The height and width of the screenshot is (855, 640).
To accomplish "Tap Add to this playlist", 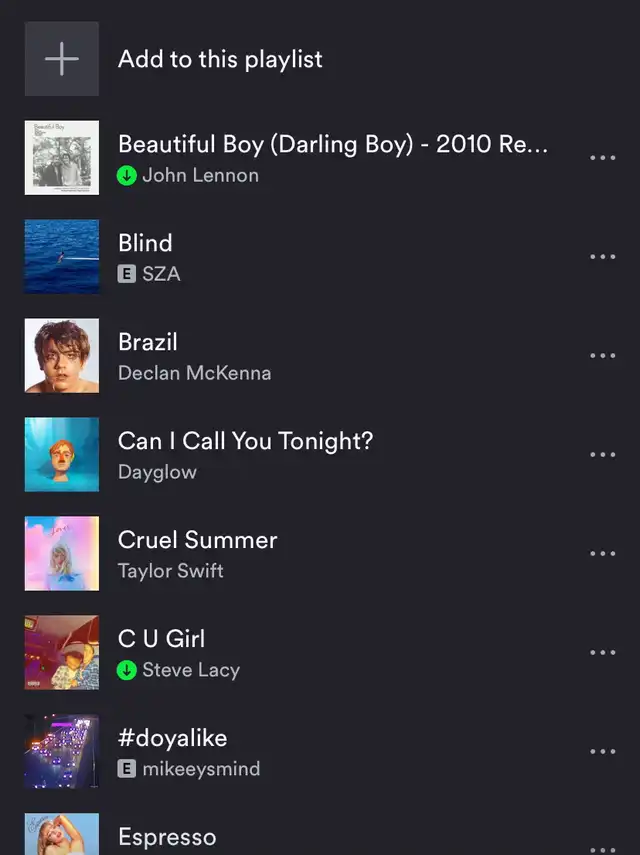I will [220, 59].
